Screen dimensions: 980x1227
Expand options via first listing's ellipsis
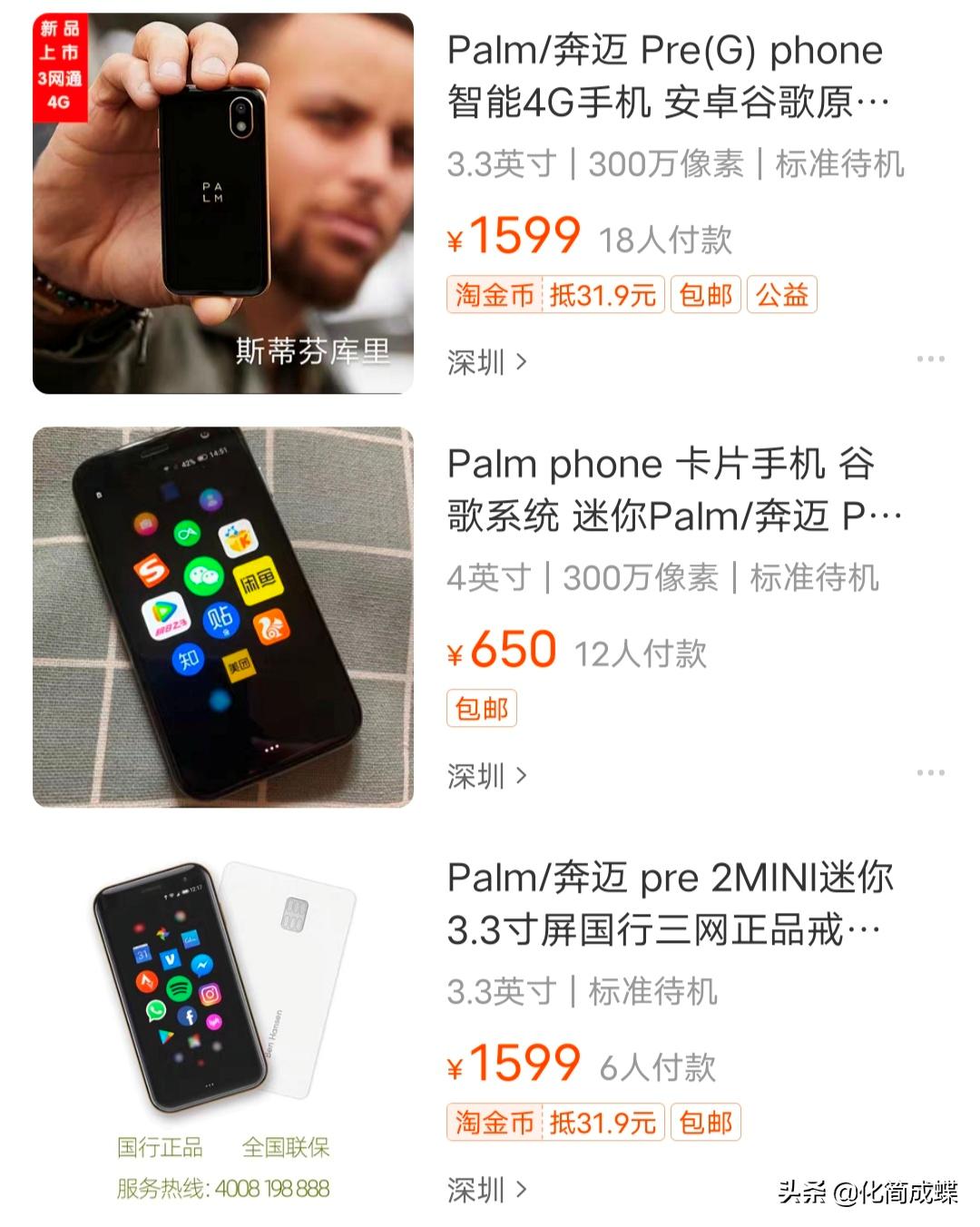[929, 359]
